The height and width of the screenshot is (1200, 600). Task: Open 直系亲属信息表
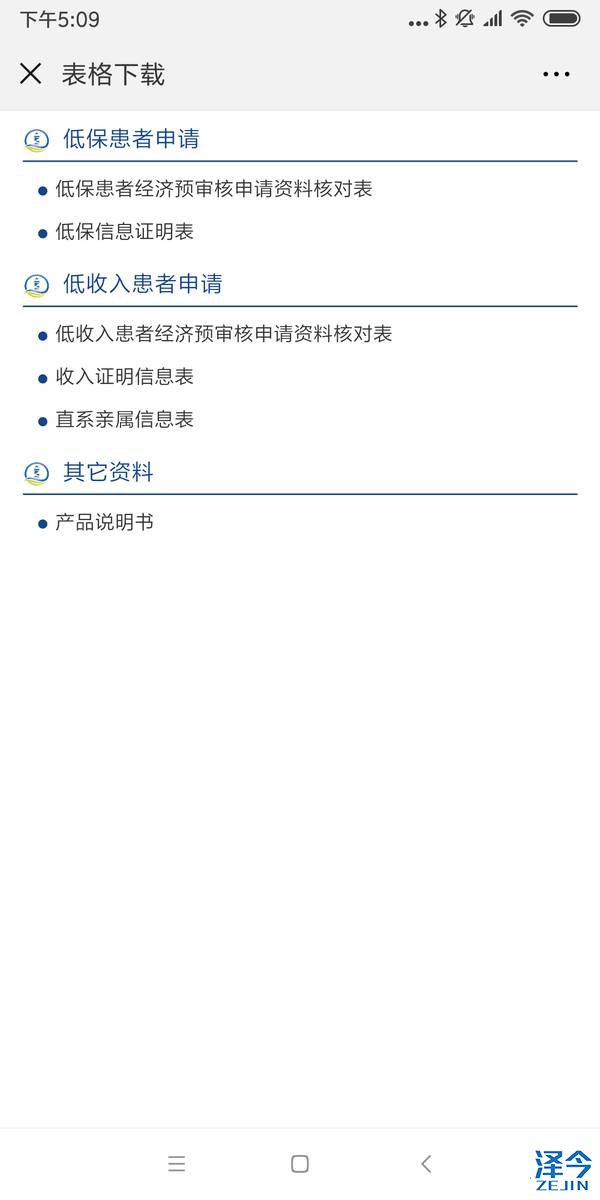(124, 420)
